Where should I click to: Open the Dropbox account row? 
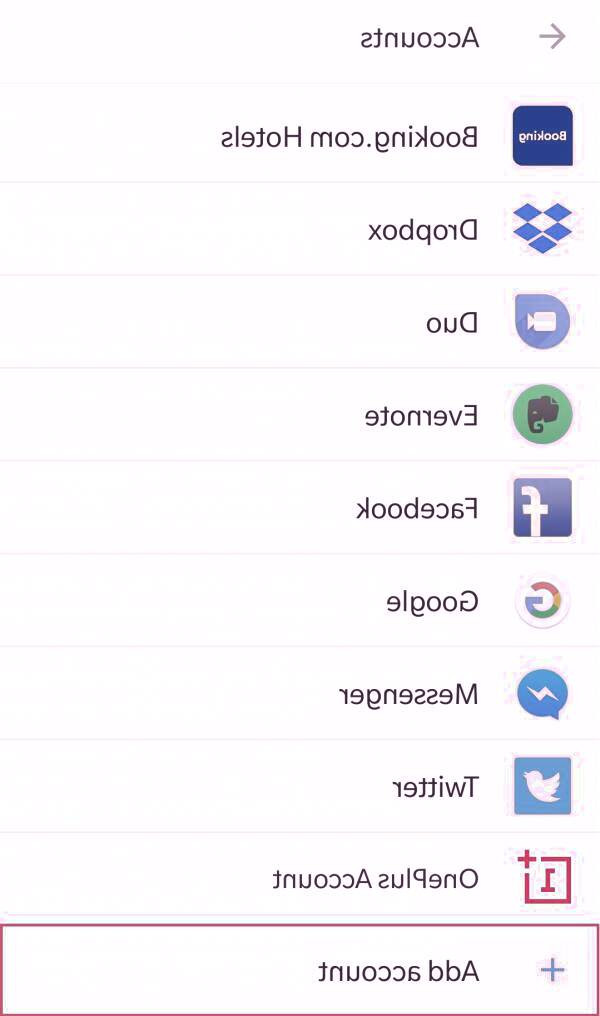pyautogui.click(x=423, y=230)
